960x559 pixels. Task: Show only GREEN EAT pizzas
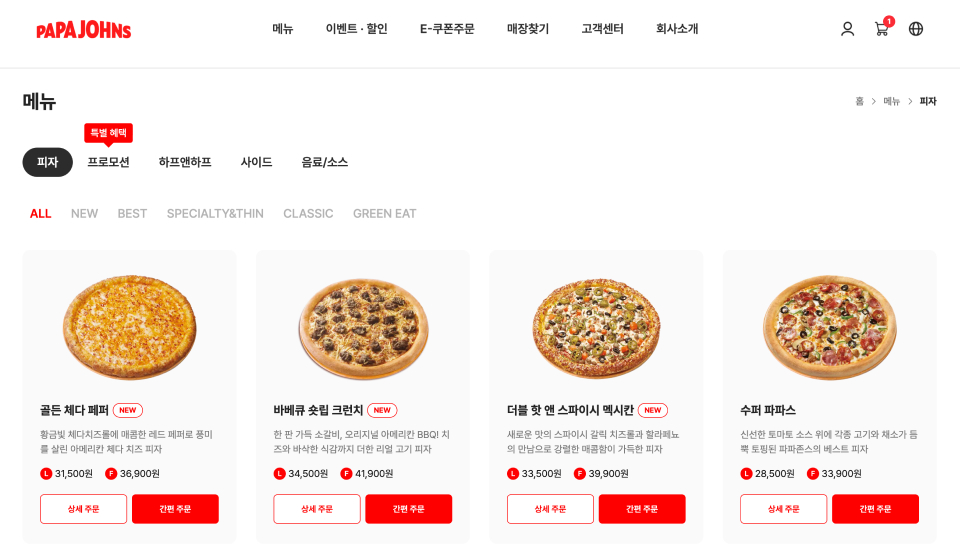point(384,214)
